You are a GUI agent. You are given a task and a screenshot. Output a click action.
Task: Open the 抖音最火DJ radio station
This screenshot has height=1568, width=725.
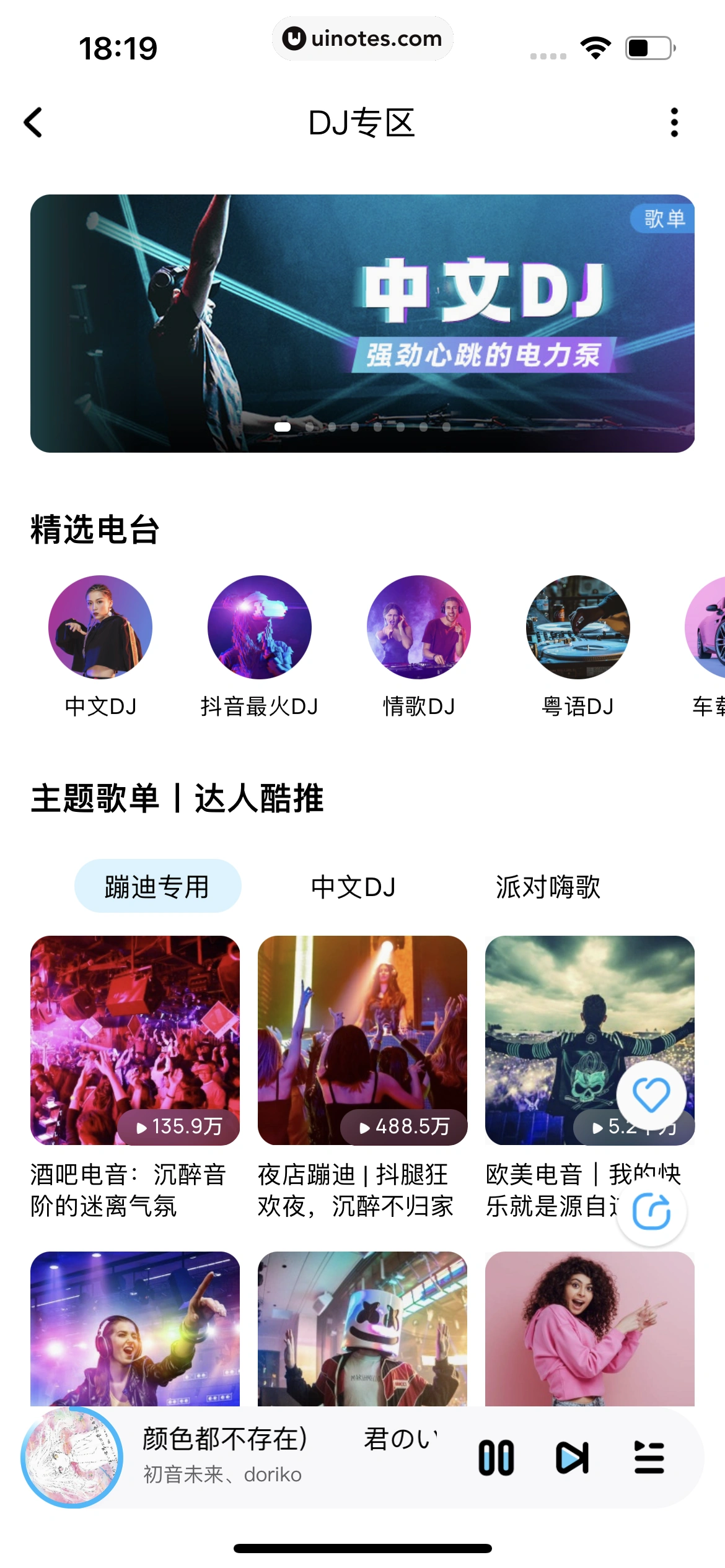click(260, 627)
